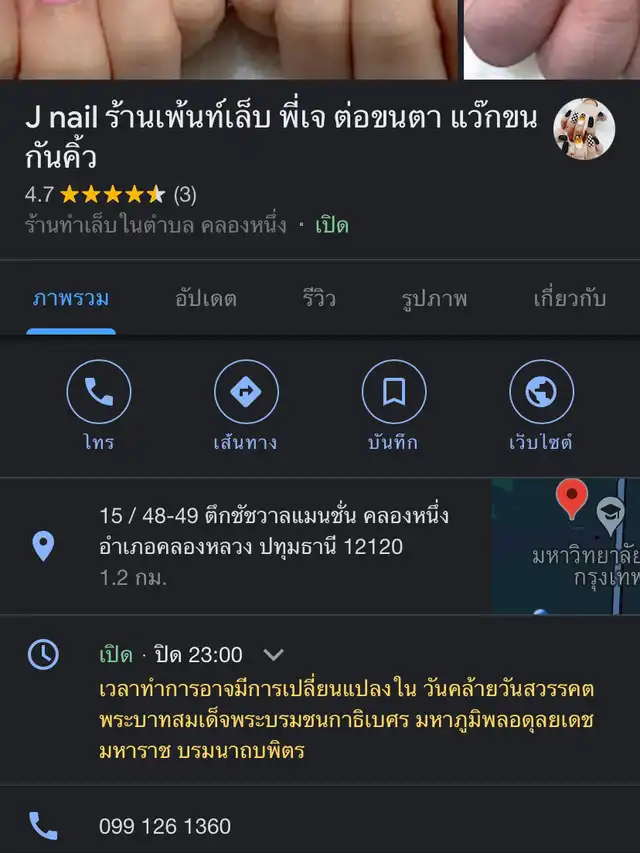Switch to the รีวิว tab
This screenshot has height=853, width=640.
click(319, 299)
